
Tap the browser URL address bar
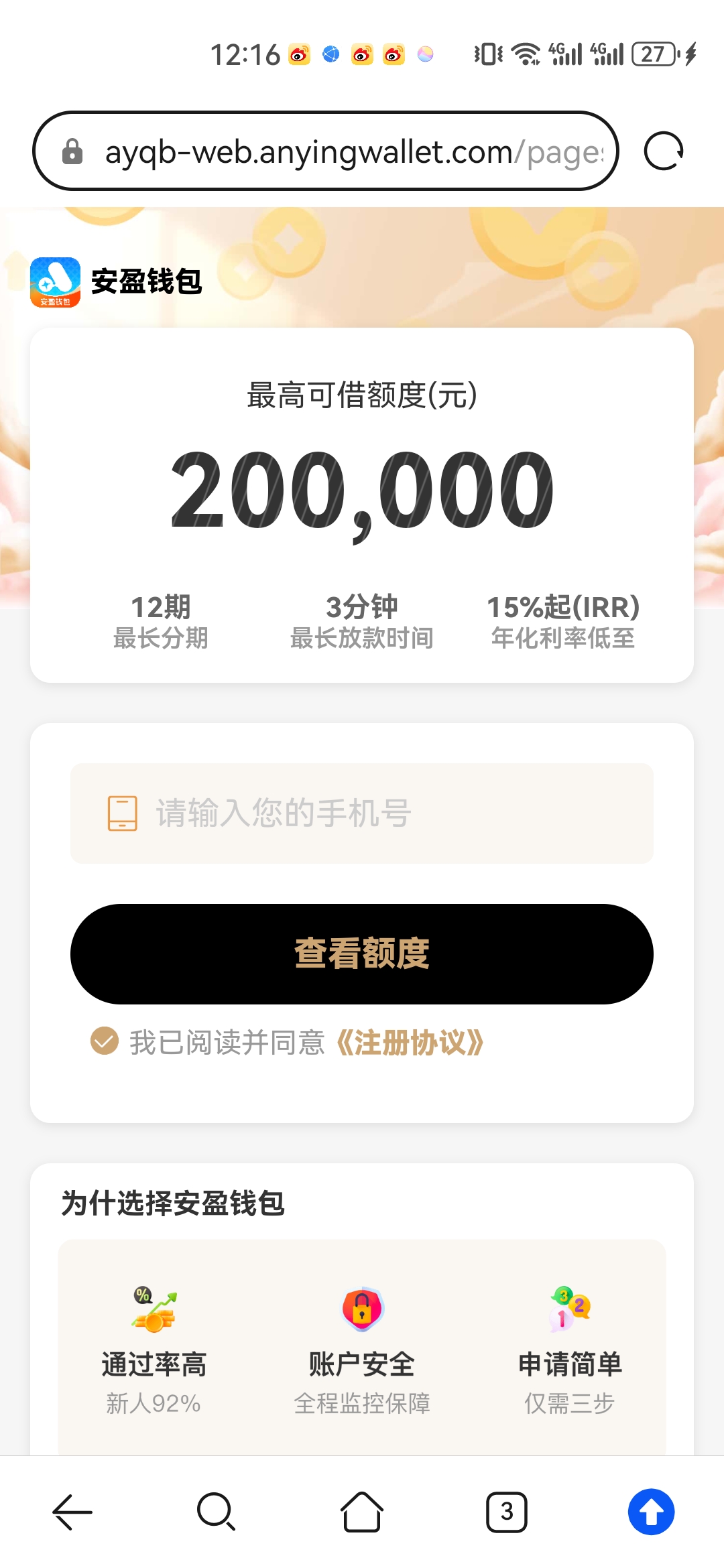point(325,151)
